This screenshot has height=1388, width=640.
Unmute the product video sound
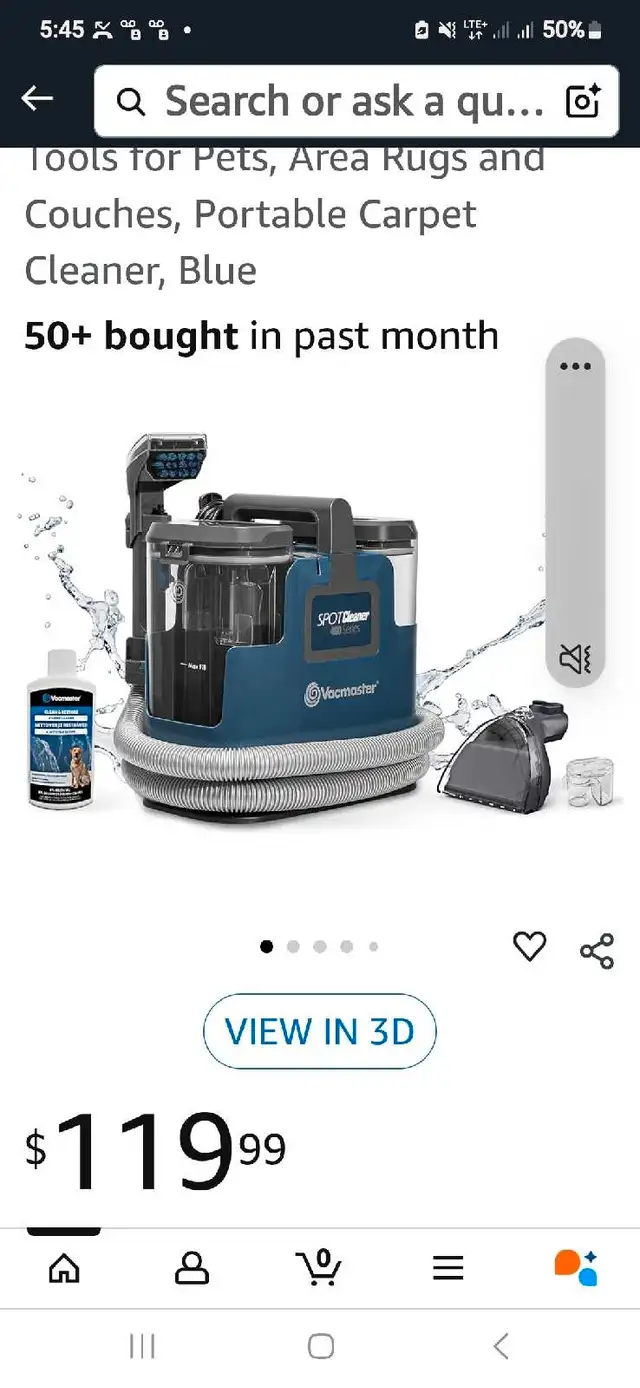click(x=575, y=658)
